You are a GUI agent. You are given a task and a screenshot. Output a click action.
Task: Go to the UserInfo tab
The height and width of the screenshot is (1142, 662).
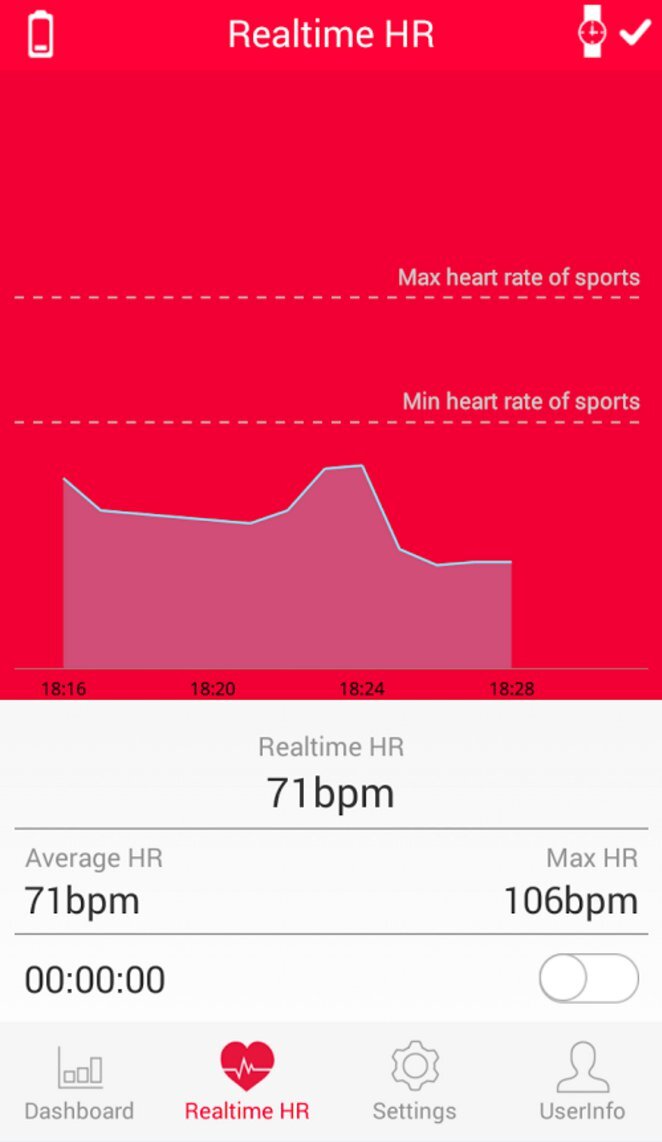tap(581, 1082)
